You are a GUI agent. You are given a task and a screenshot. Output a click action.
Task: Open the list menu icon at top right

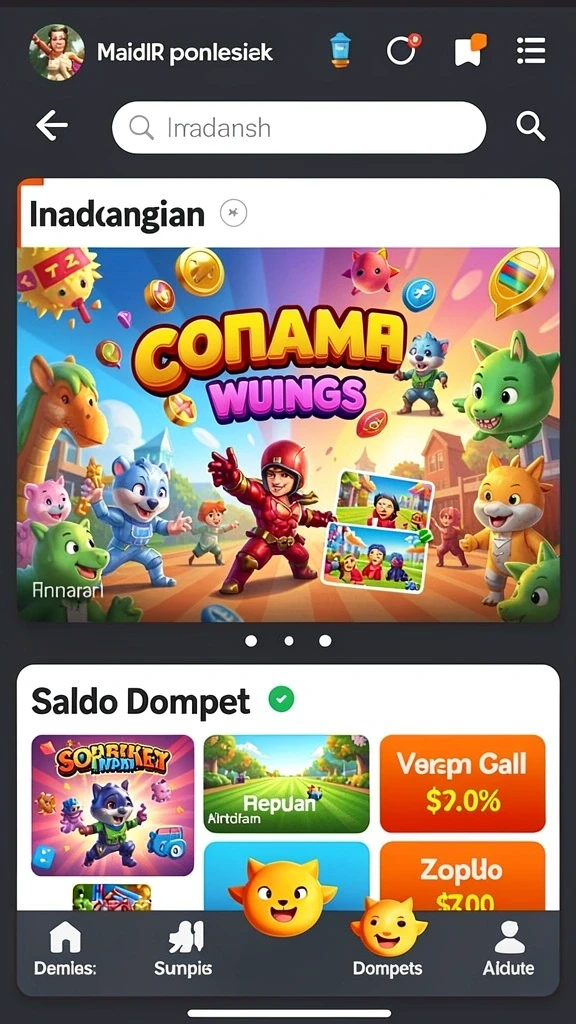[x=531, y=51]
